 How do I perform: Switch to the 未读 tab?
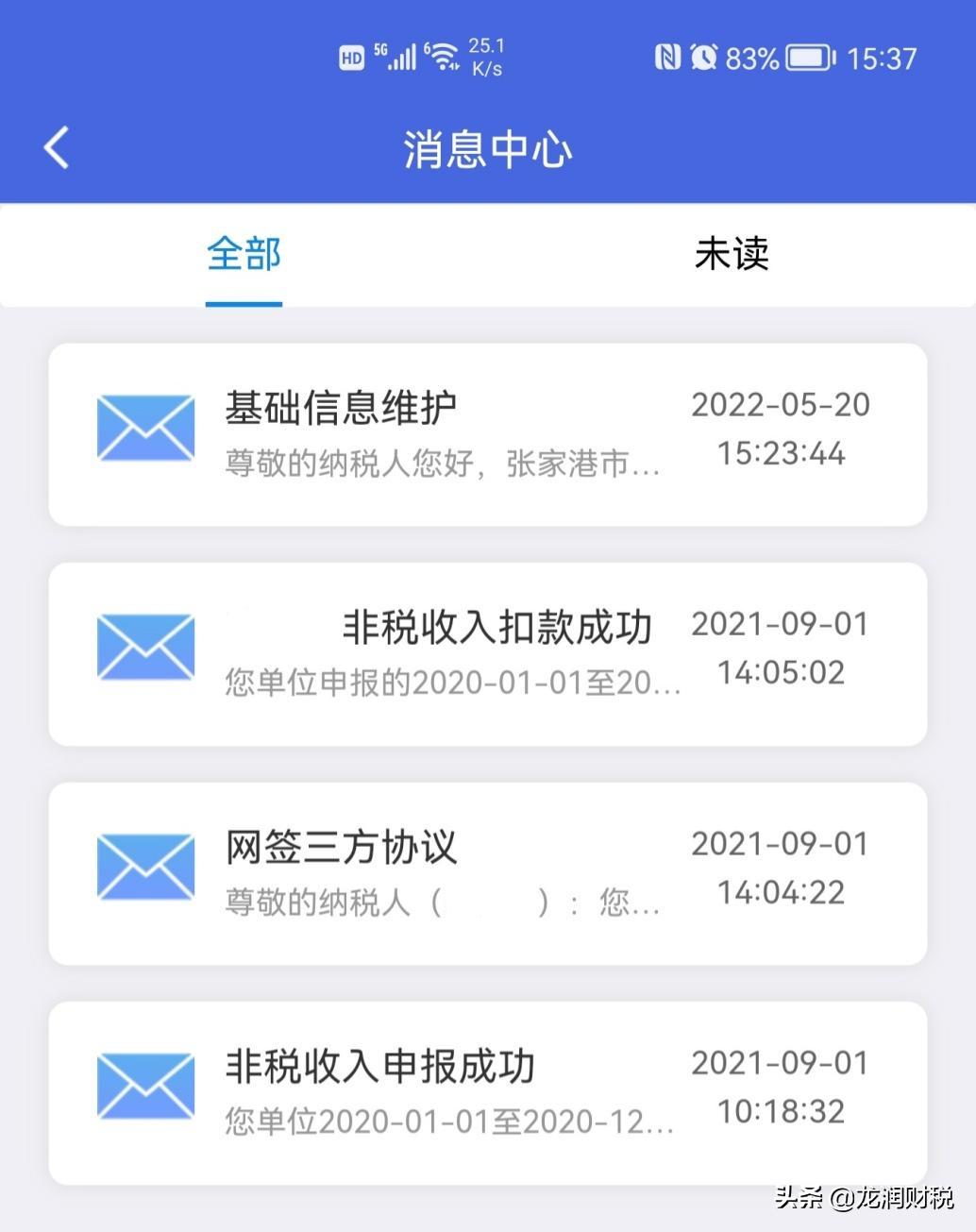(x=732, y=255)
